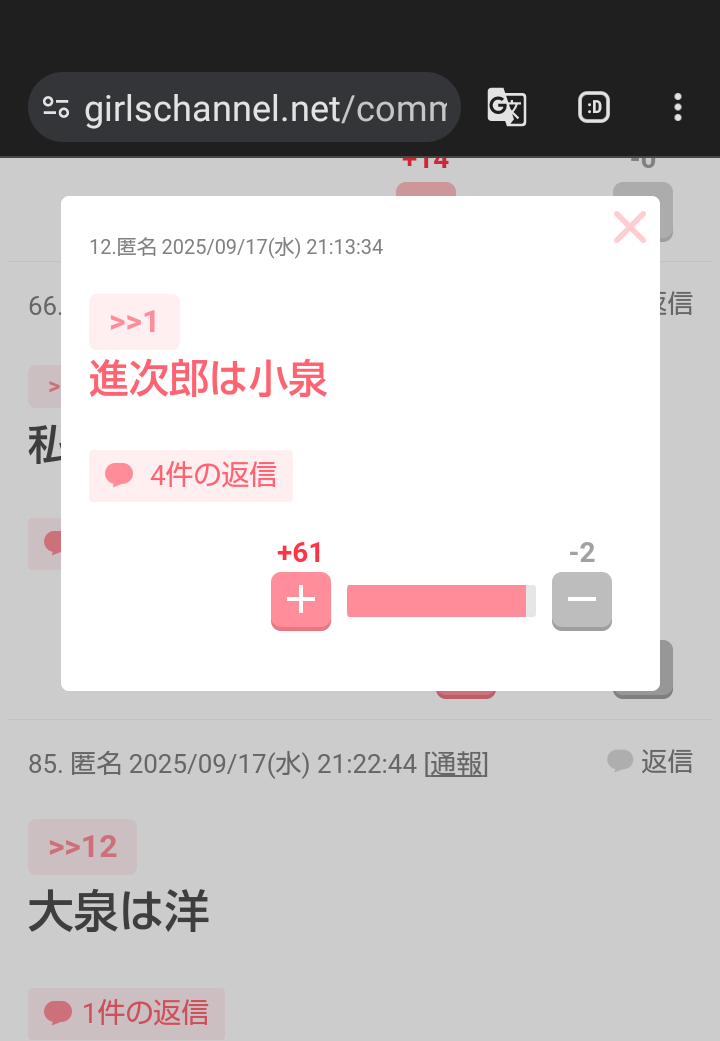This screenshot has height=1041, width=720.
Task: Tap the >>12 anchor link
Action: coord(82,847)
